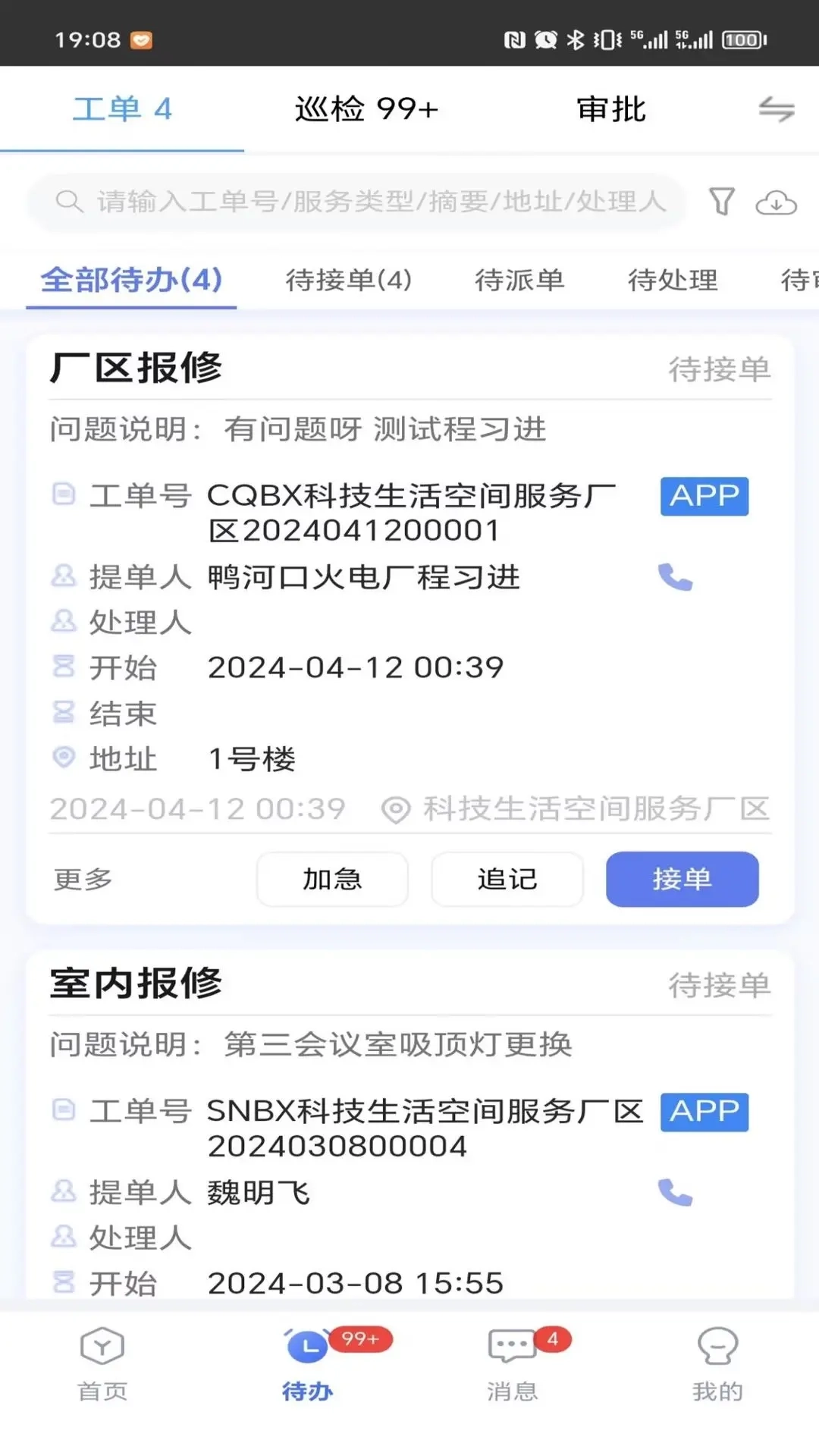Switch to 待接单(4) filter
819x1456 pixels.
[x=347, y=280]
